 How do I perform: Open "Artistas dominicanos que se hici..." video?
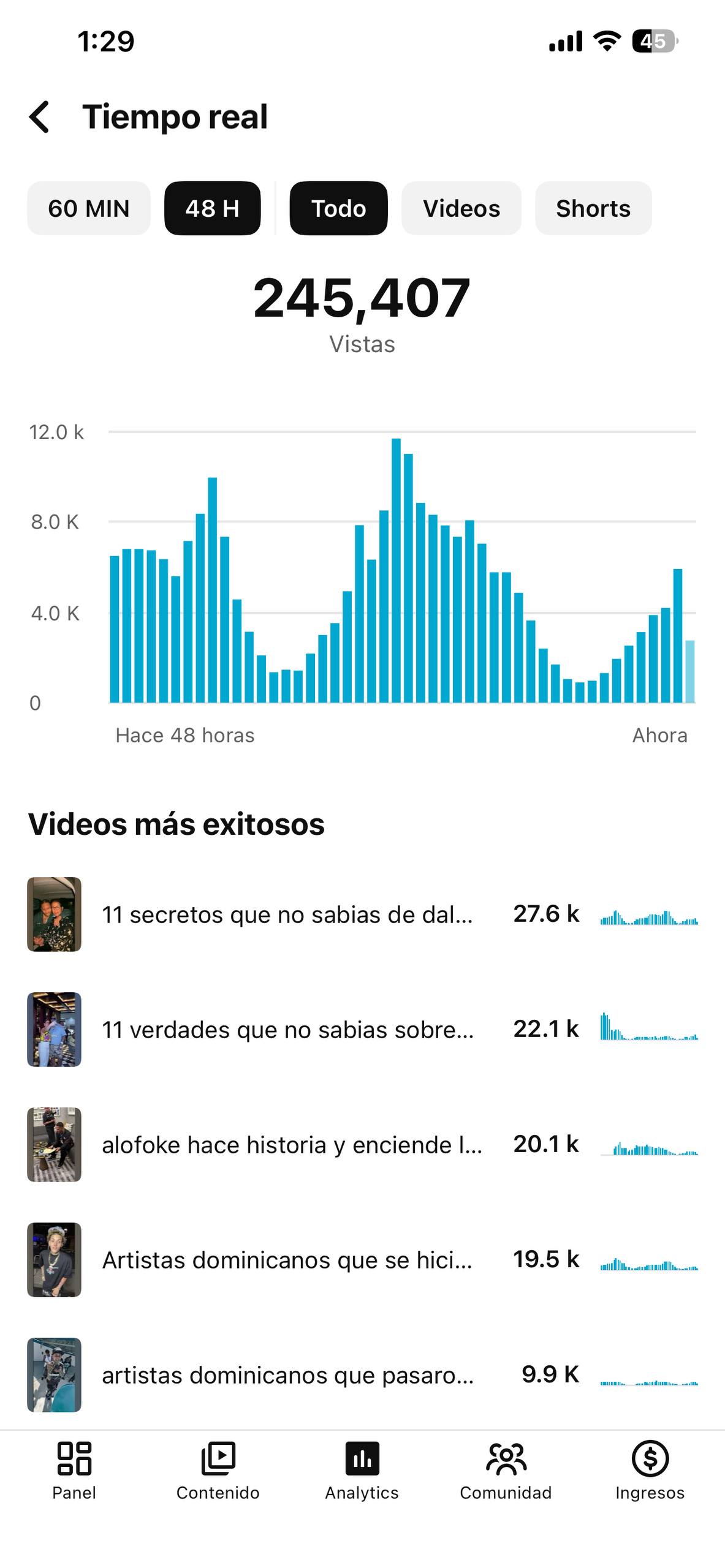(x=362, y=1260)
